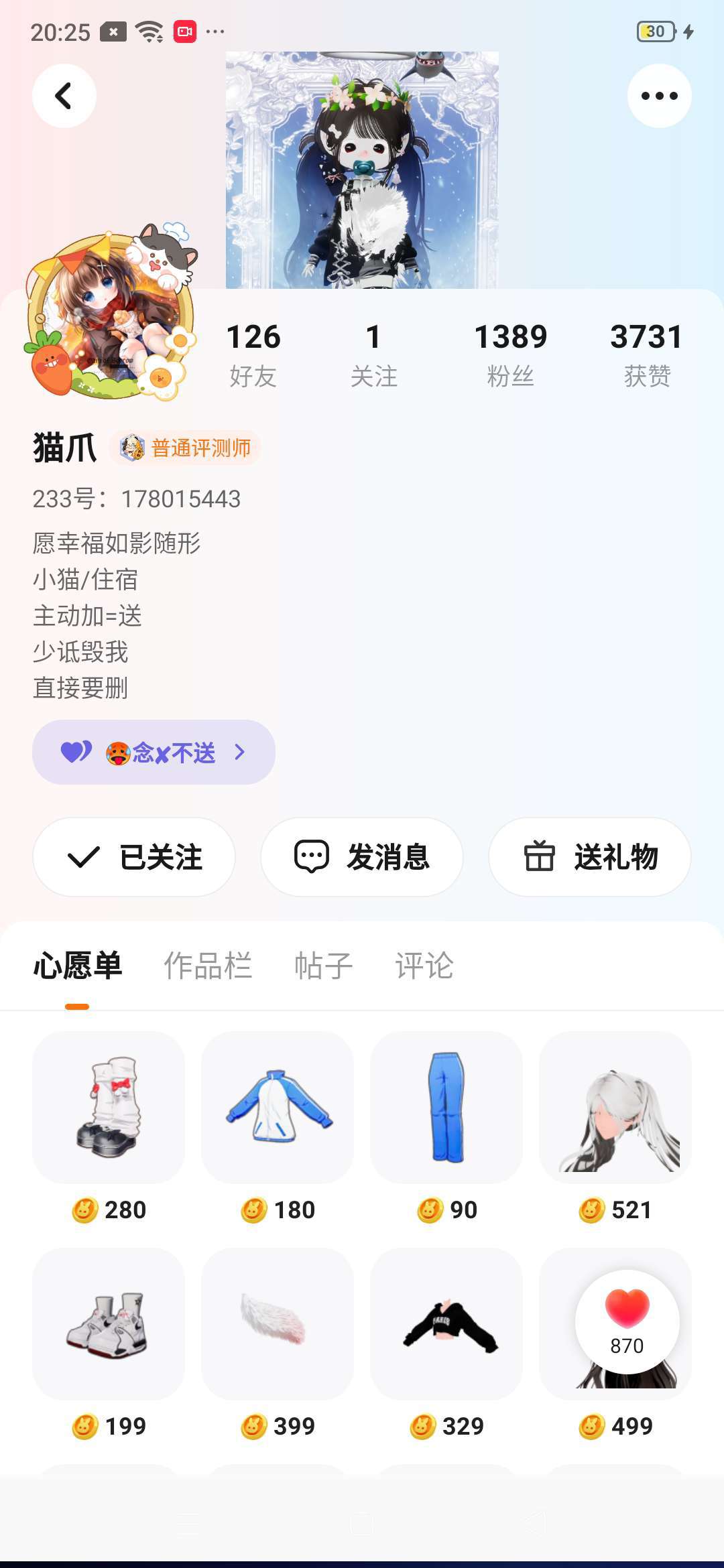Tap 送礼物 to send a gift
Screen dimensions: 724x1568
590,857
